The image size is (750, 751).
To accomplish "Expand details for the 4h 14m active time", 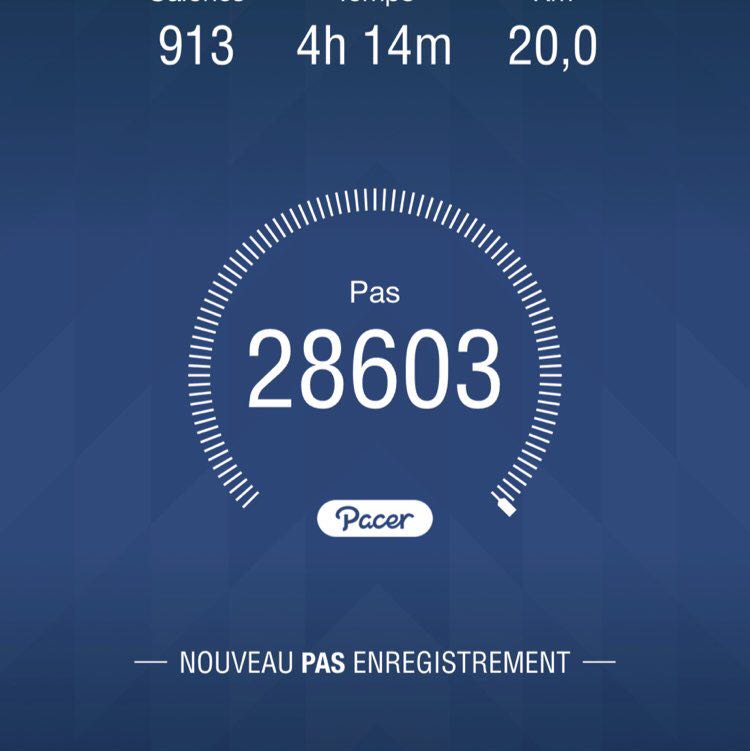I will (374, 43).
